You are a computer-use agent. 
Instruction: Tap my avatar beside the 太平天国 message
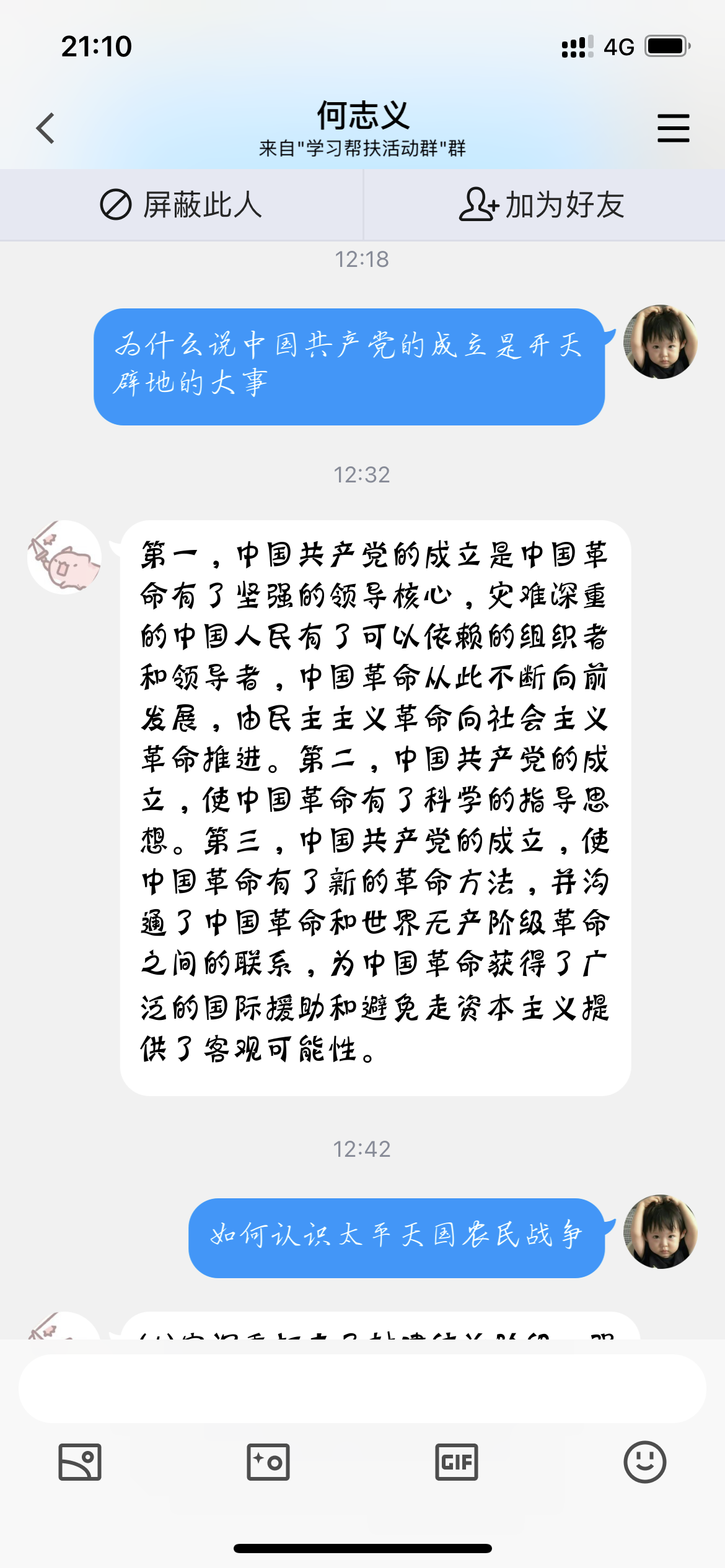(x=660, y=1232)
